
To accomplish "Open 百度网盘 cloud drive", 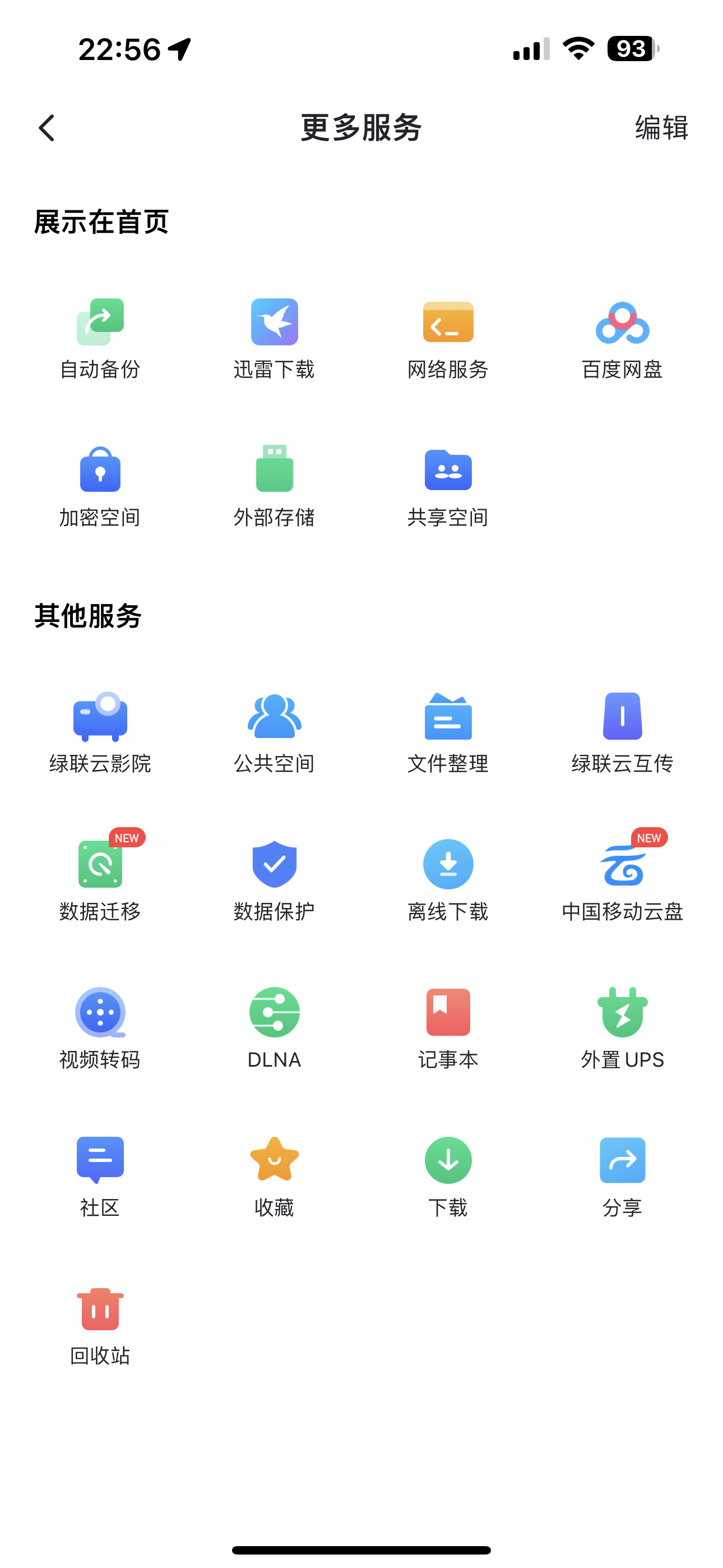I will pos(623,338).
